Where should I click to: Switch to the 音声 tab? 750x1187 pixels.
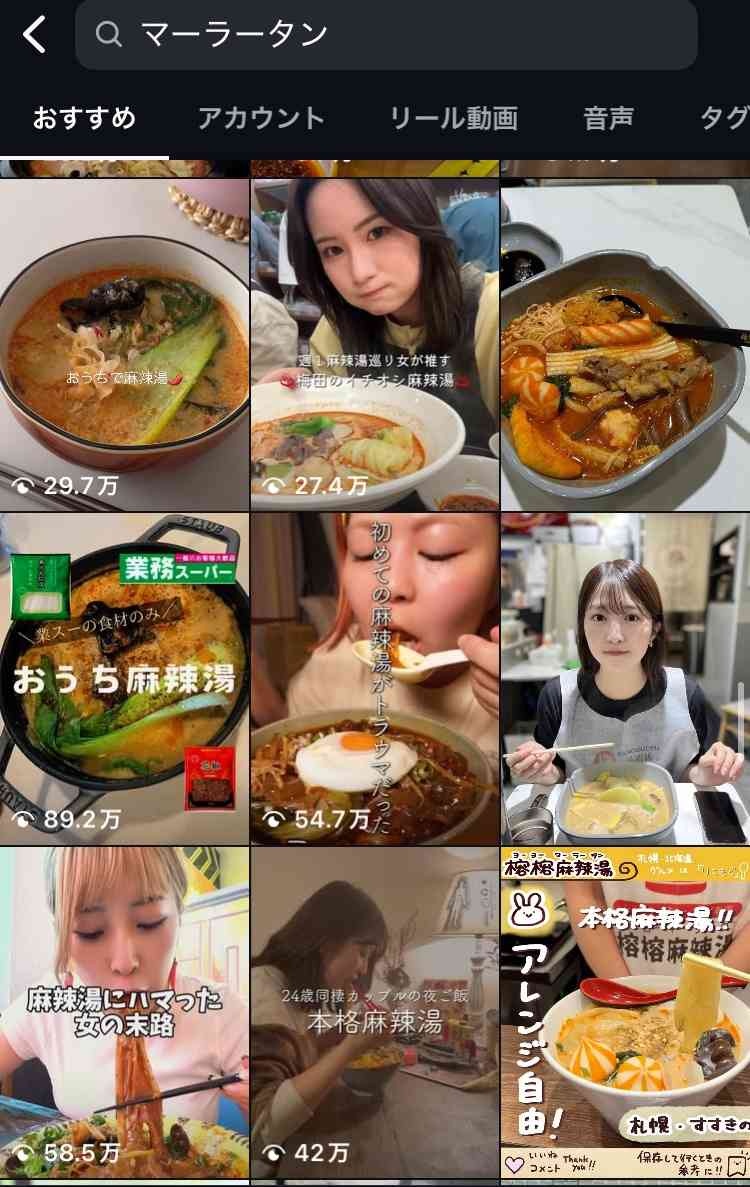(x=608, y=118)
